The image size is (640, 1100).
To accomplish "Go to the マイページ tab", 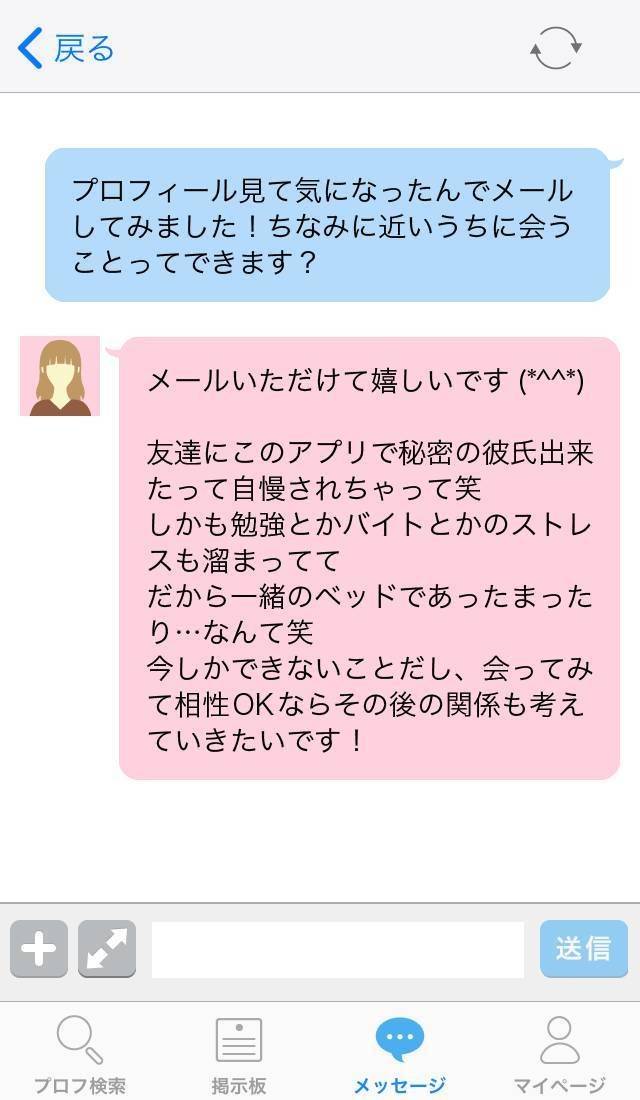I will pos(559,1054).
